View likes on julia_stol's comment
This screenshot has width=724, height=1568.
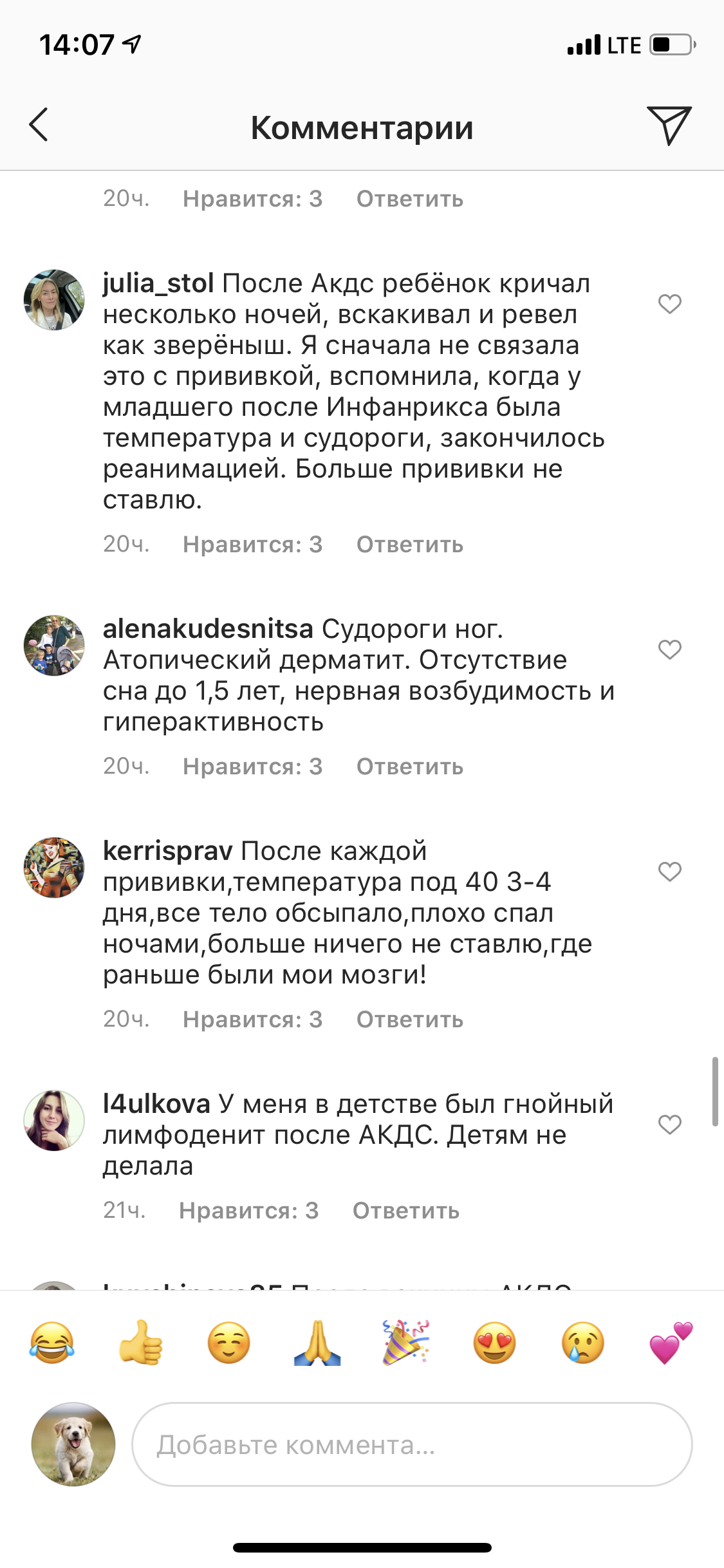[252, 545]
